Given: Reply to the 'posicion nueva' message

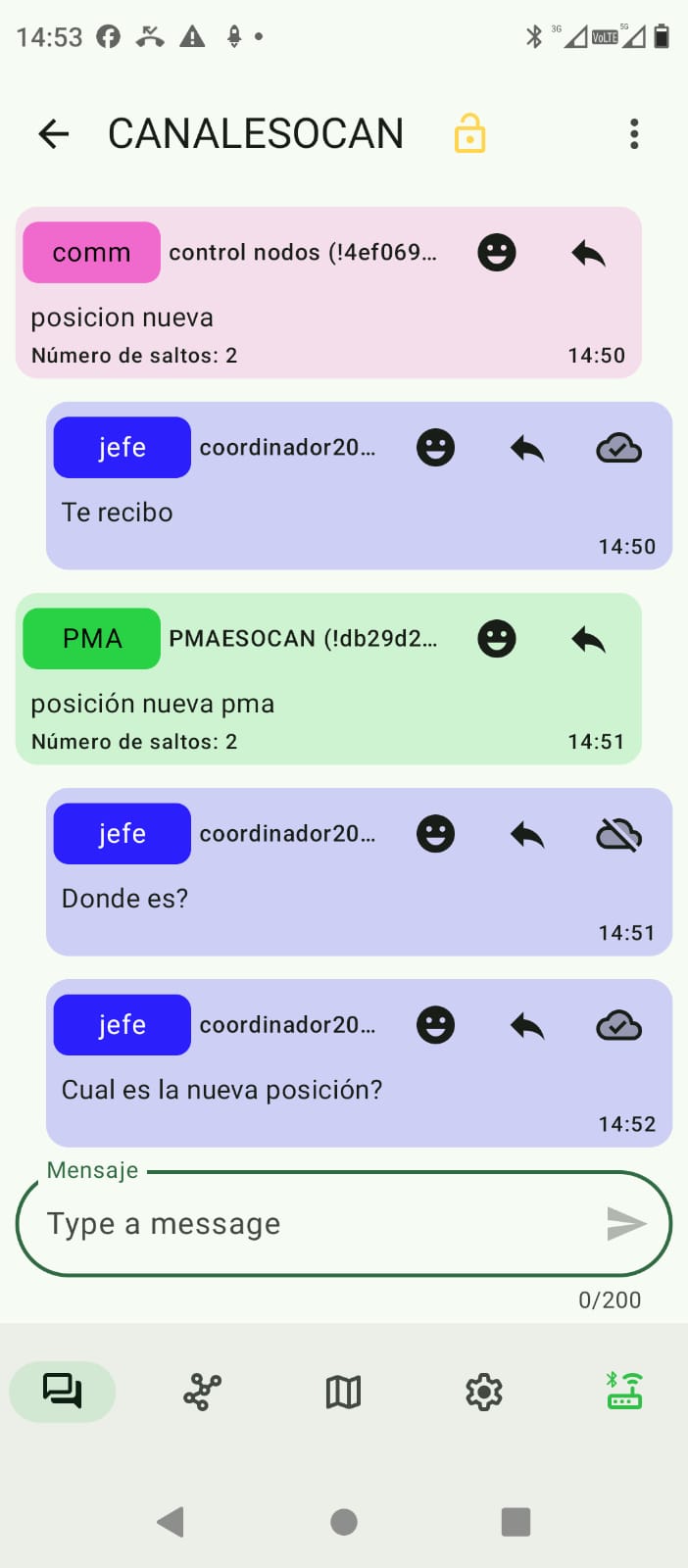Looking at the screenshot, I should [588, 254].
